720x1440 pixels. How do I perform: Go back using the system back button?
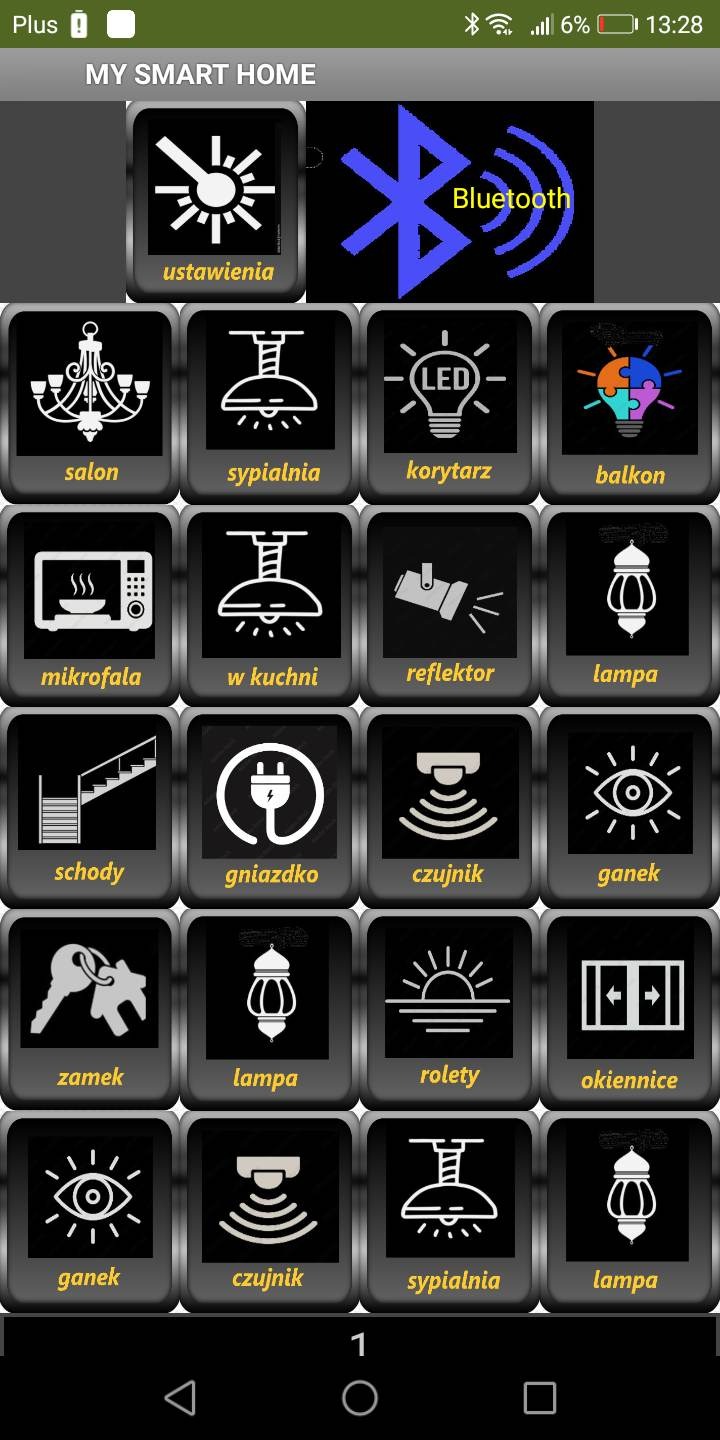click(x=180, y=1397)
